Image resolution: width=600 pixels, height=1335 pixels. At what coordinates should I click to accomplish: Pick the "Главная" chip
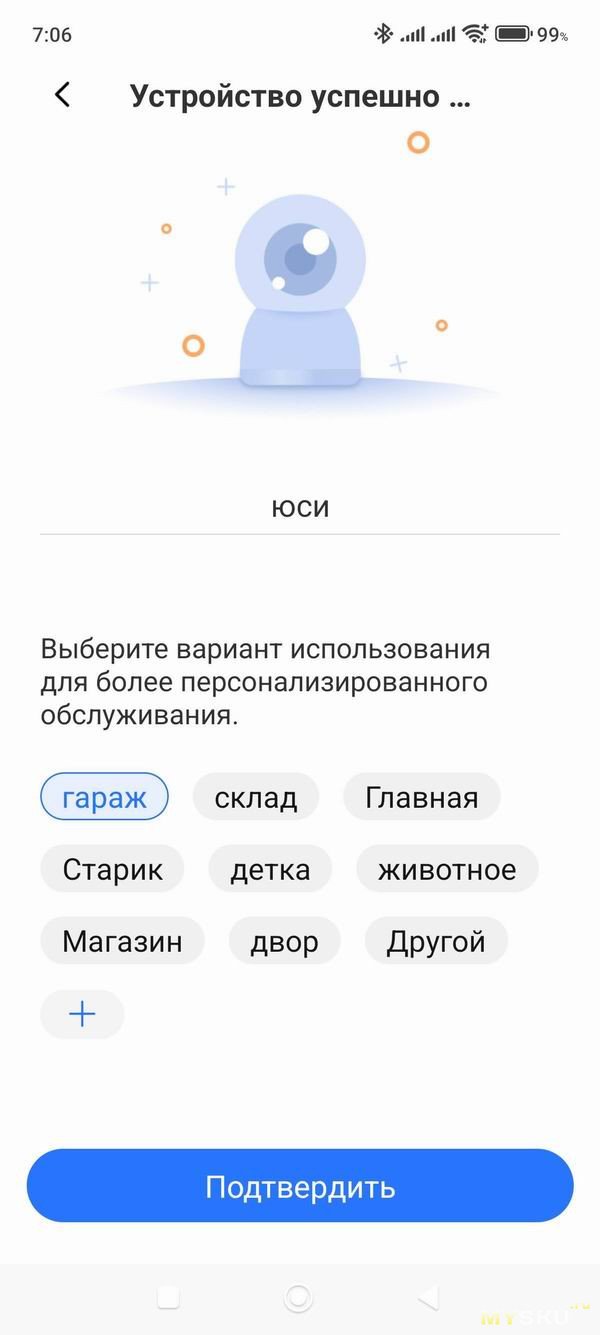click(421, 797)
